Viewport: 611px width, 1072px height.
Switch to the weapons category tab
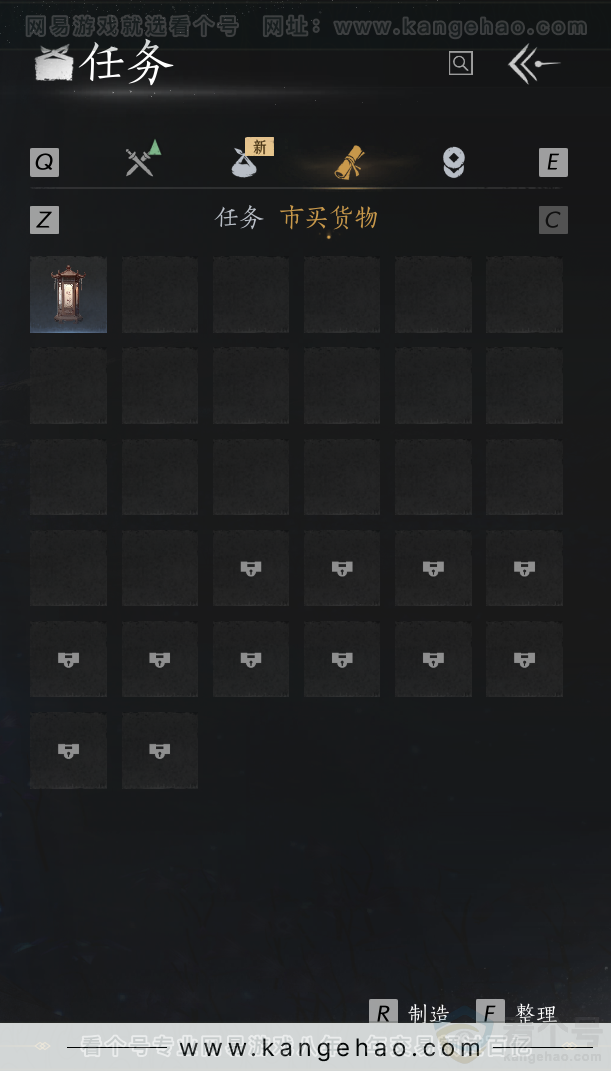[142, 160]
